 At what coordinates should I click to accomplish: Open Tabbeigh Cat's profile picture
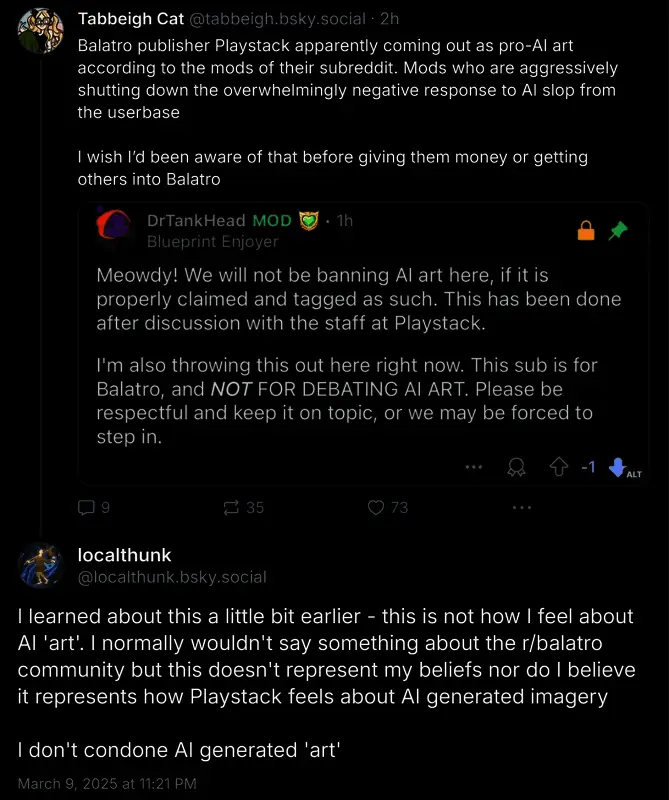click(40, 32)
